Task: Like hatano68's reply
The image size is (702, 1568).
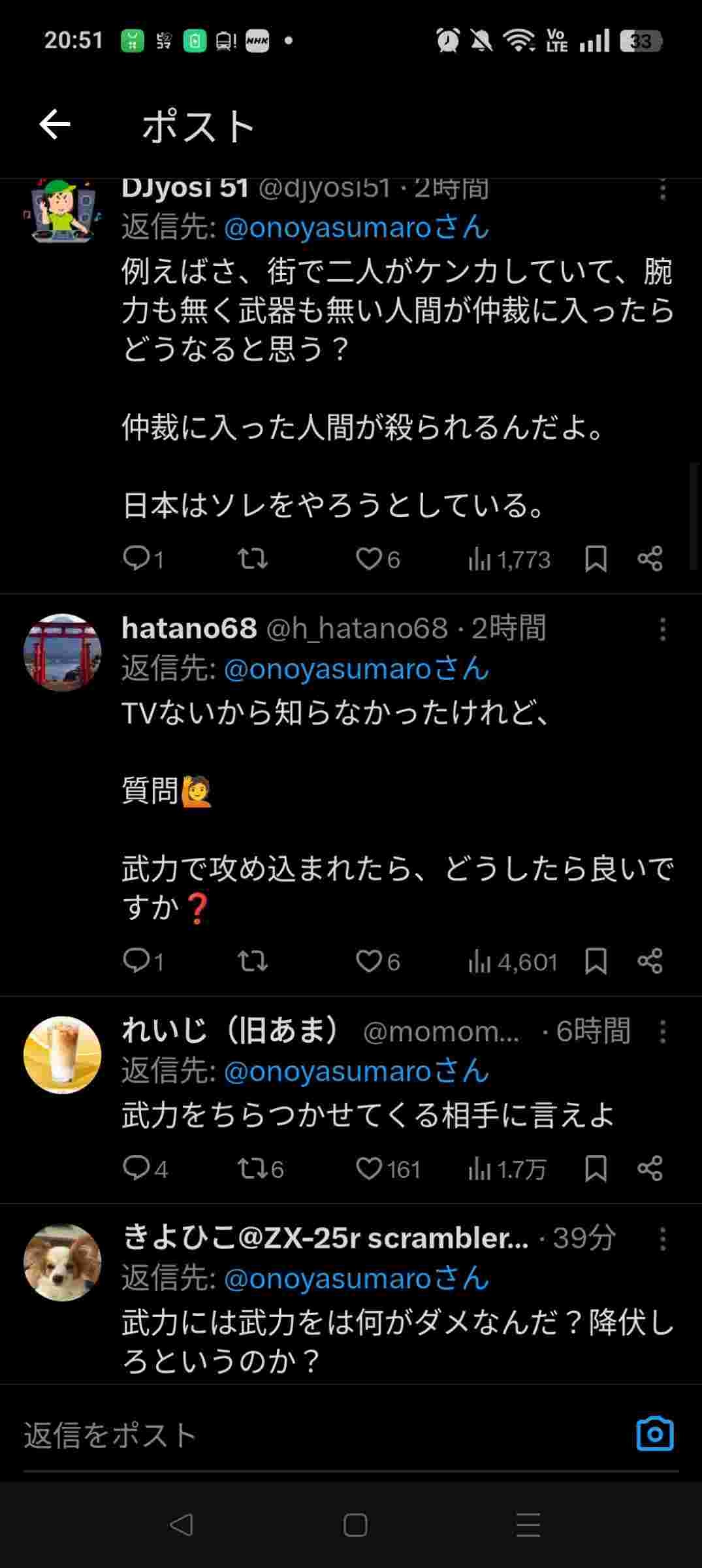Action: (x=369, y=961)
